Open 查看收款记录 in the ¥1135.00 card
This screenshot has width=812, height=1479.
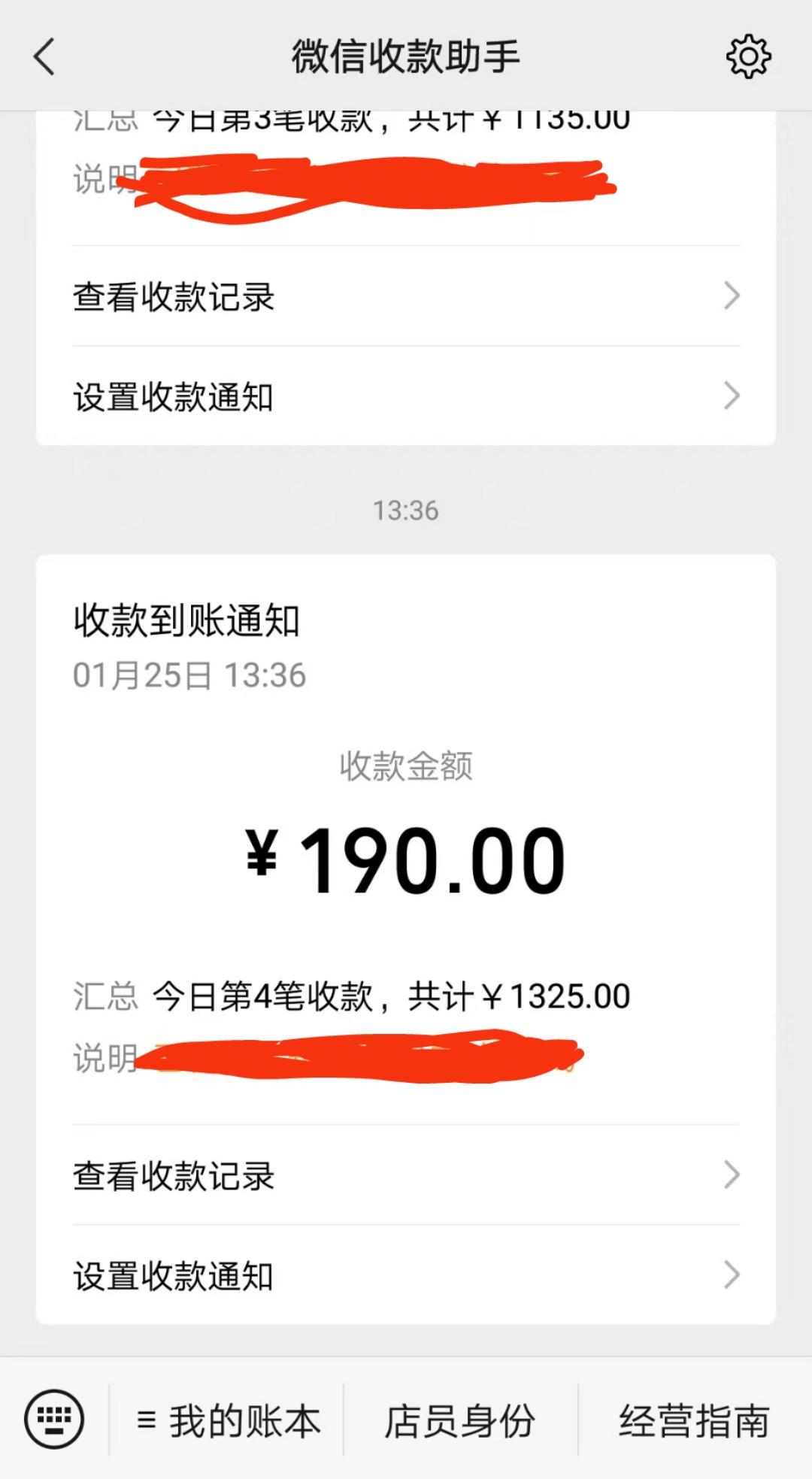pos(406,296)
